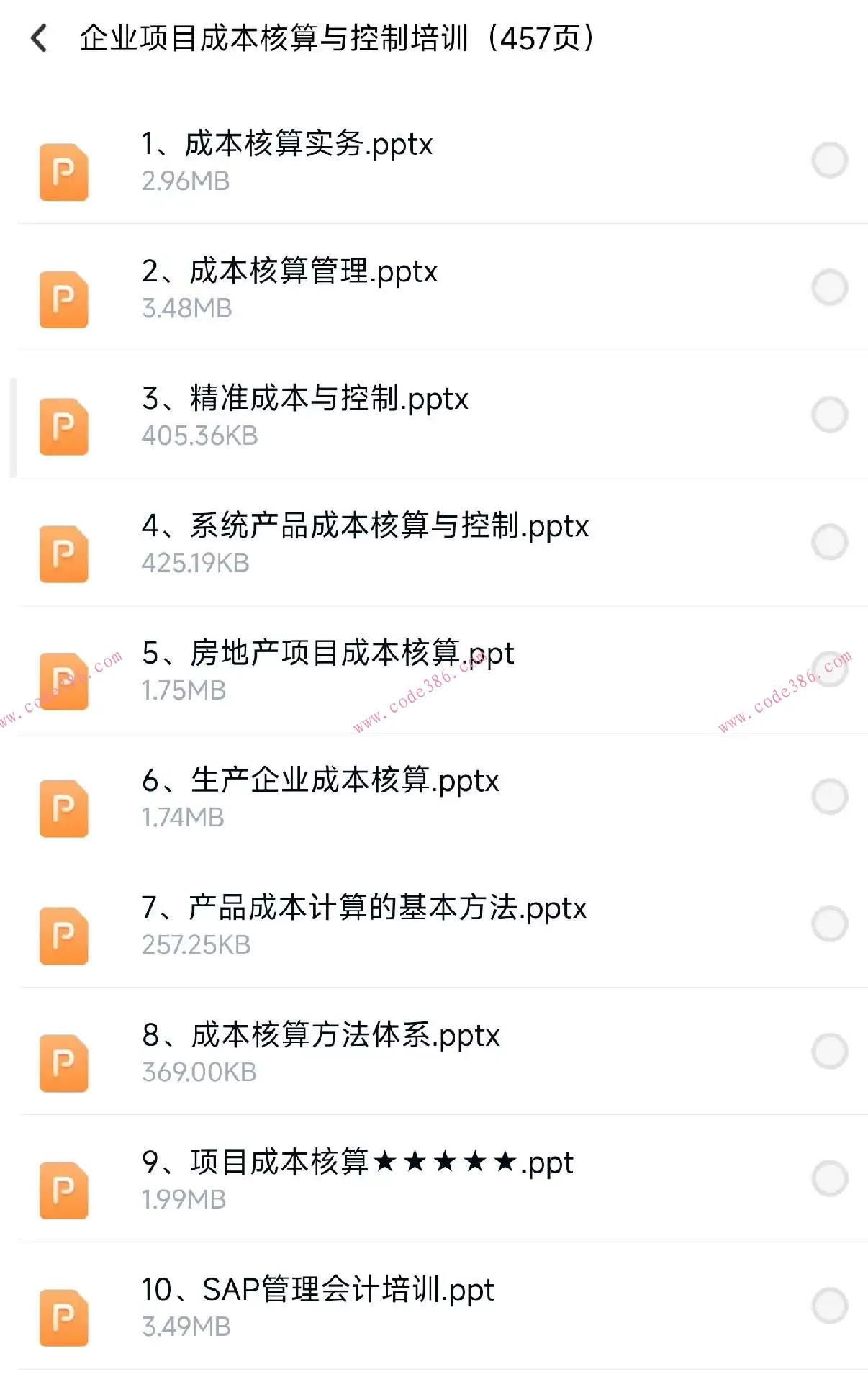Viewport: 868px width, 1382px height.
Task: Select the checkbox for 成本核算实务.pptx
Action: [829, 159]
